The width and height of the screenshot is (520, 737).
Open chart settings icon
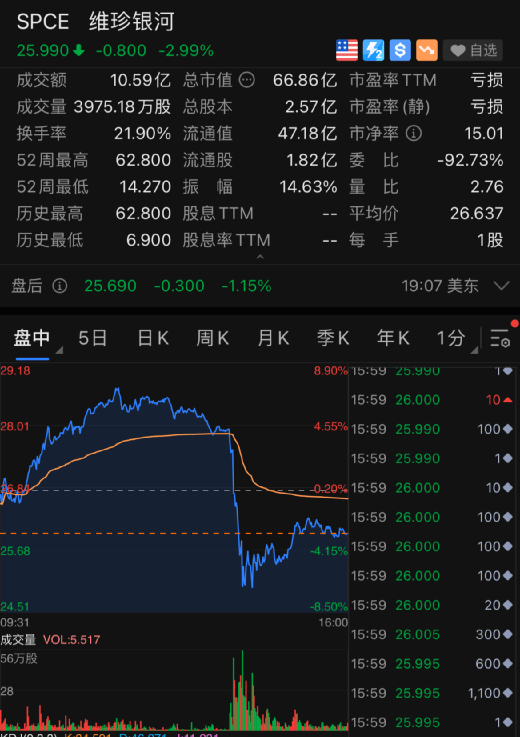[x=500, y=338]
